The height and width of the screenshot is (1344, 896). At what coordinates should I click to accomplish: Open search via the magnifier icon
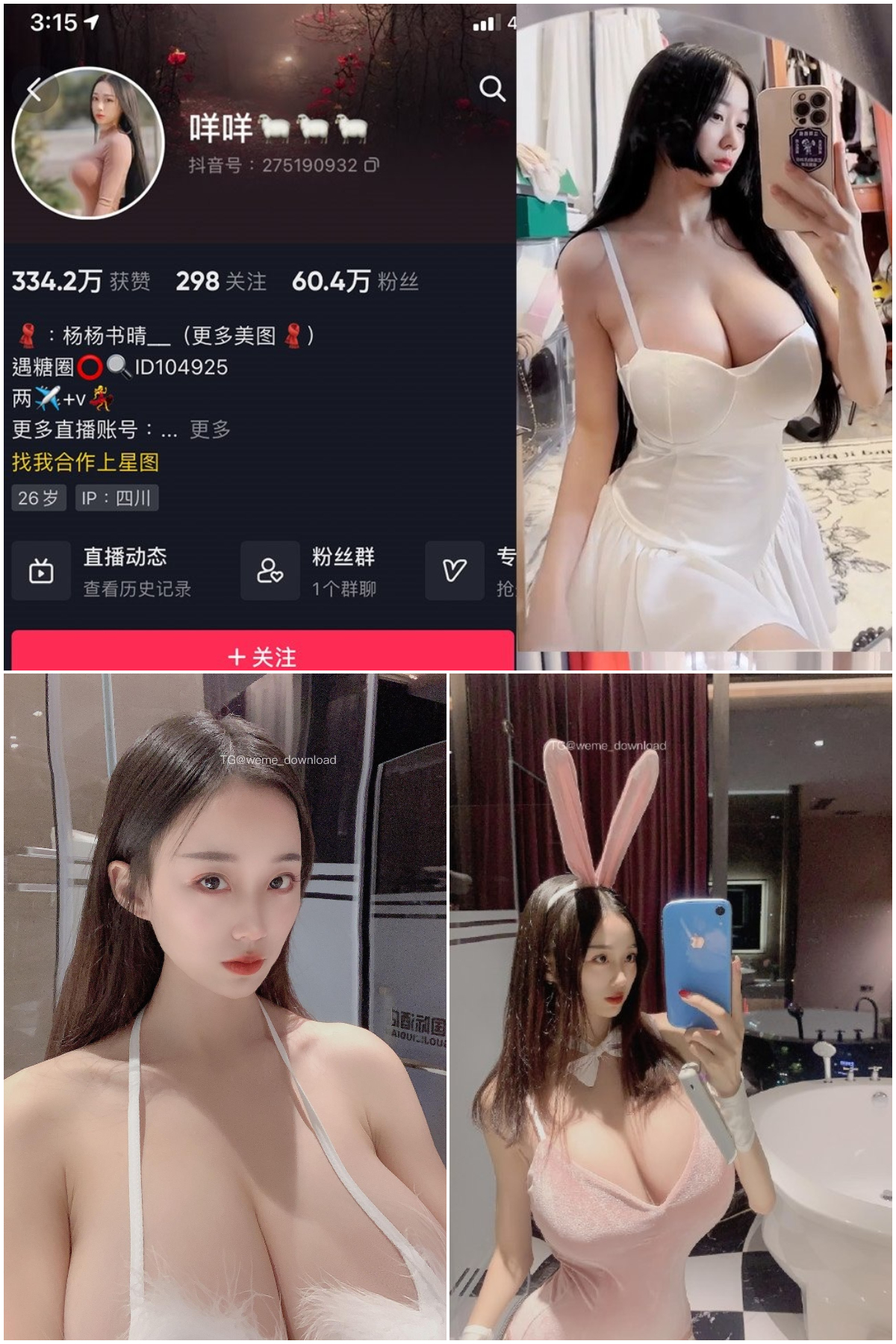click(x=491, y=90)
